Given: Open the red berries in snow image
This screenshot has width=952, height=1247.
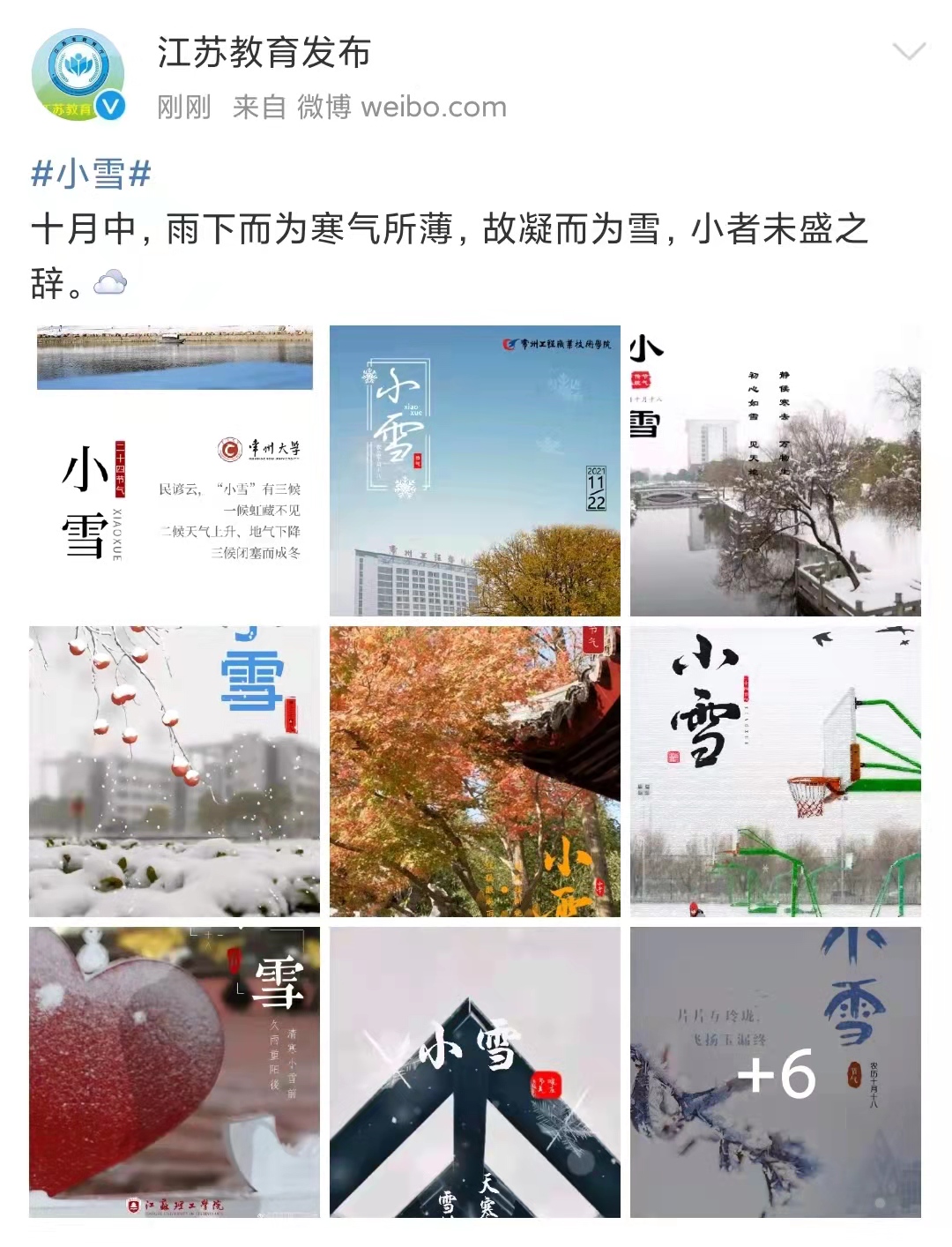Looking at the screenshot, I should [175, 772].
